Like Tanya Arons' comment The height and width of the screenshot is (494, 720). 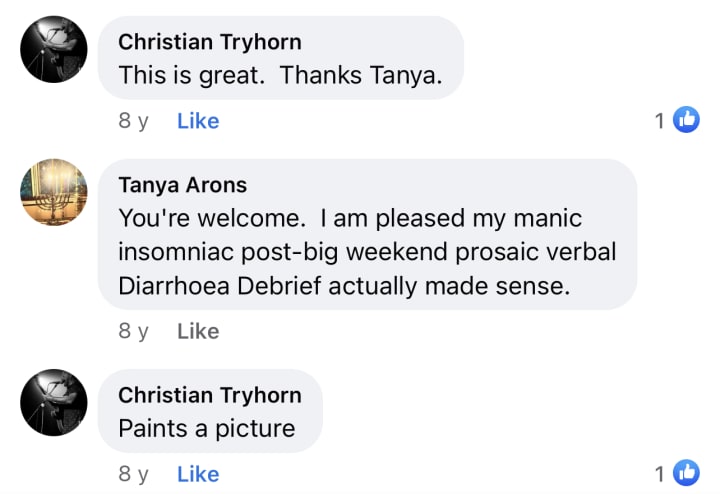[x=198, y=331]
